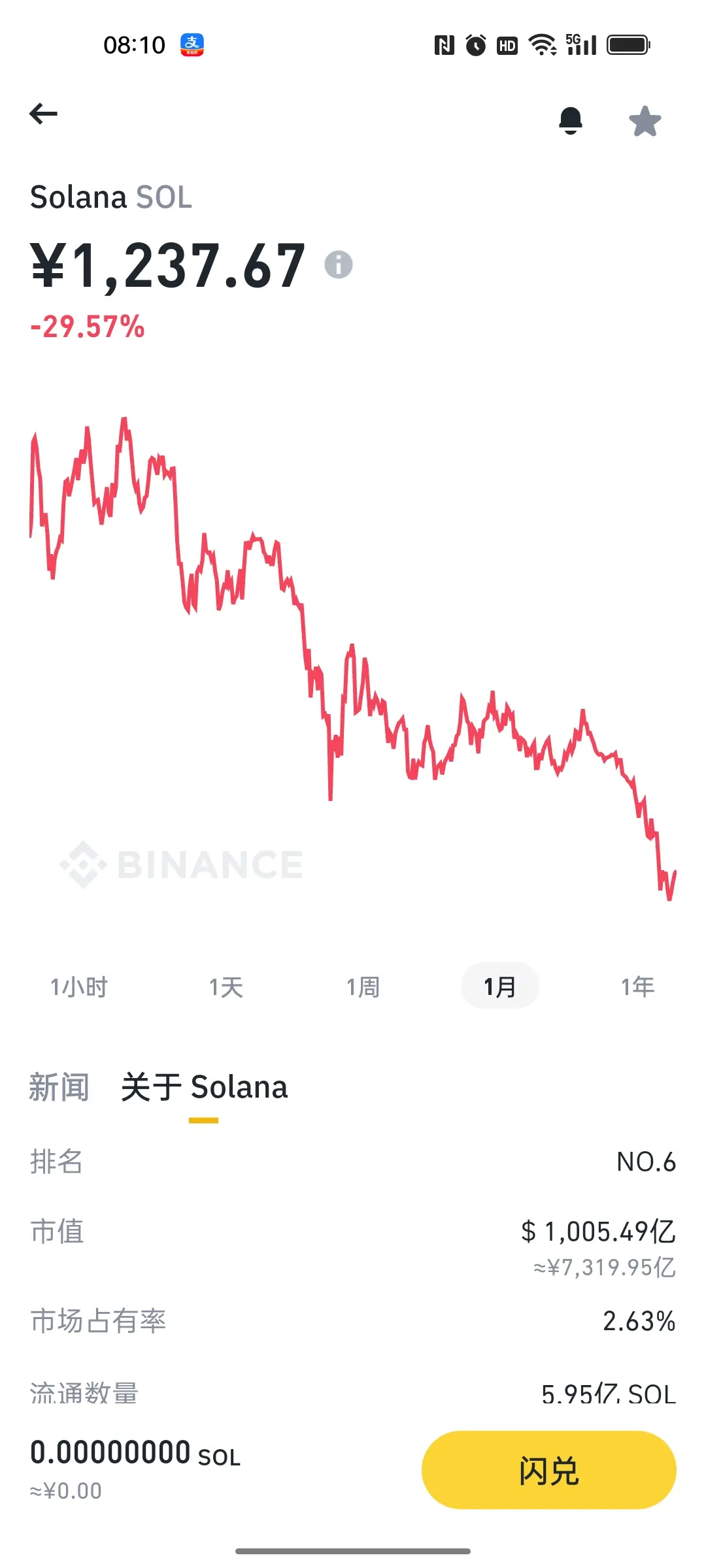Select the 1天 chart range
This screenshot has width=706, height=1568.
[226, 987]
